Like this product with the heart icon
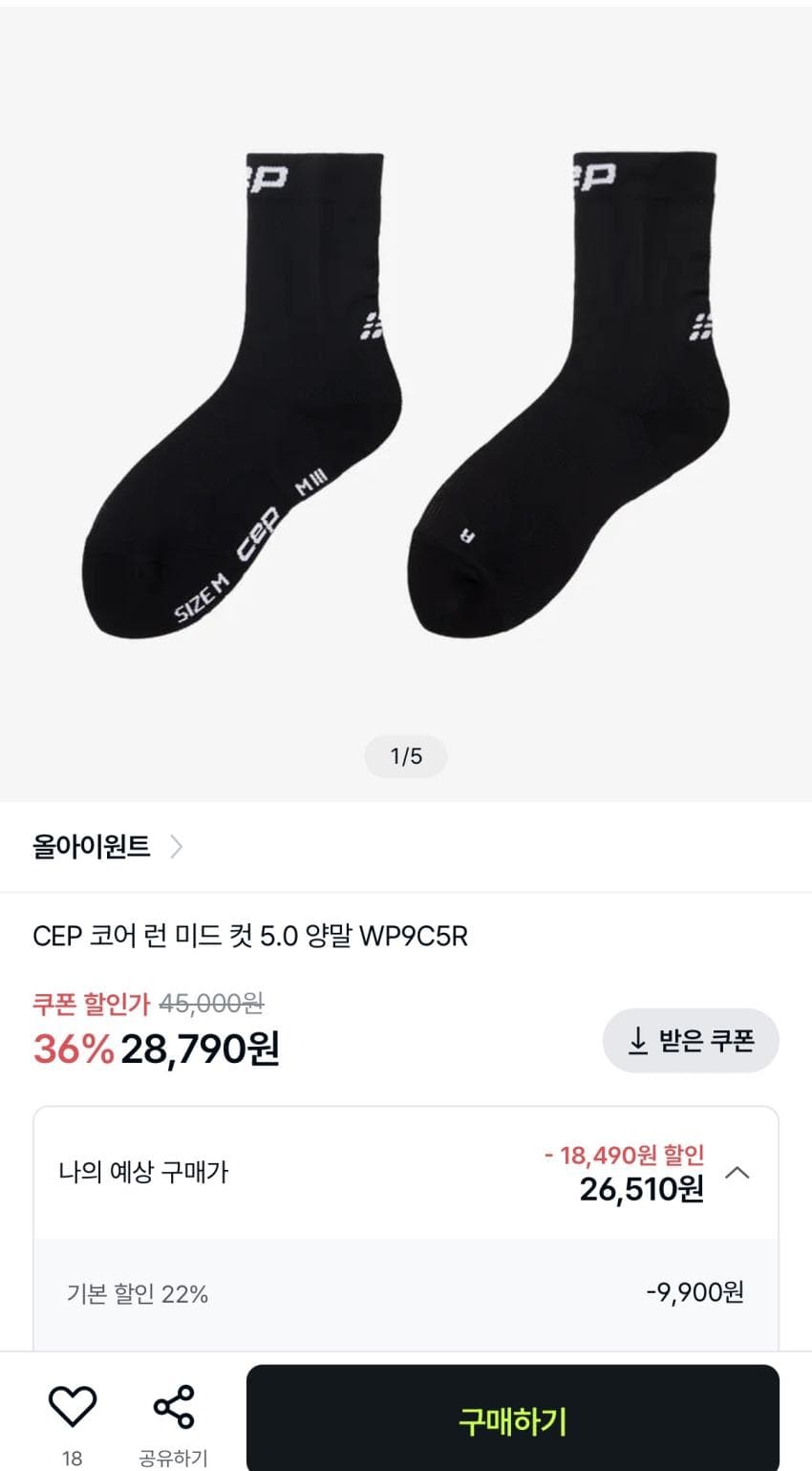Image resolution: width=812 pixels, height=1471 pixels. click(x=73, y=1406)
